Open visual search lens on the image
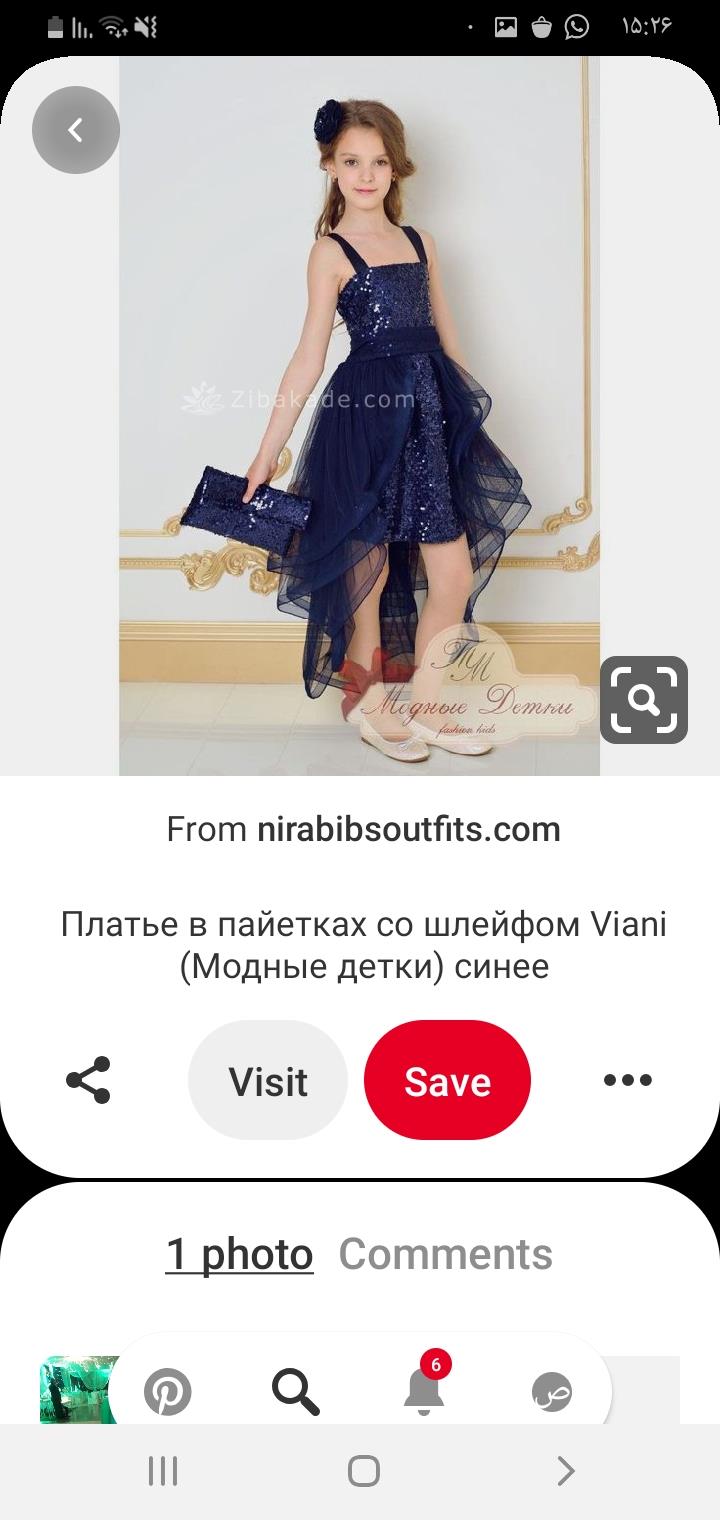 pyautogui.click(x=643, y=699)
